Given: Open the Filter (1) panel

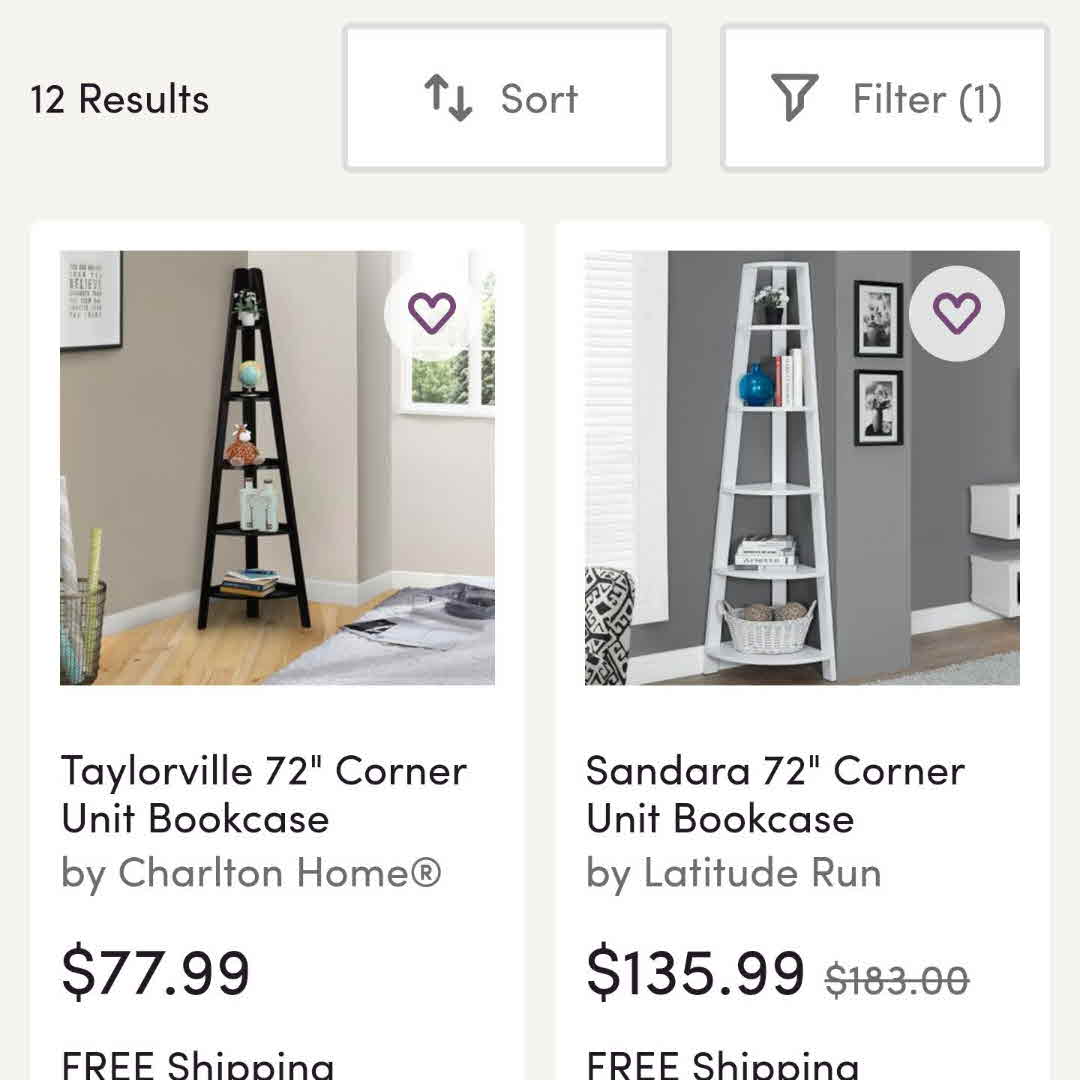Looking at the screenshot, I should pyautogui.click(x=884, y=98).
